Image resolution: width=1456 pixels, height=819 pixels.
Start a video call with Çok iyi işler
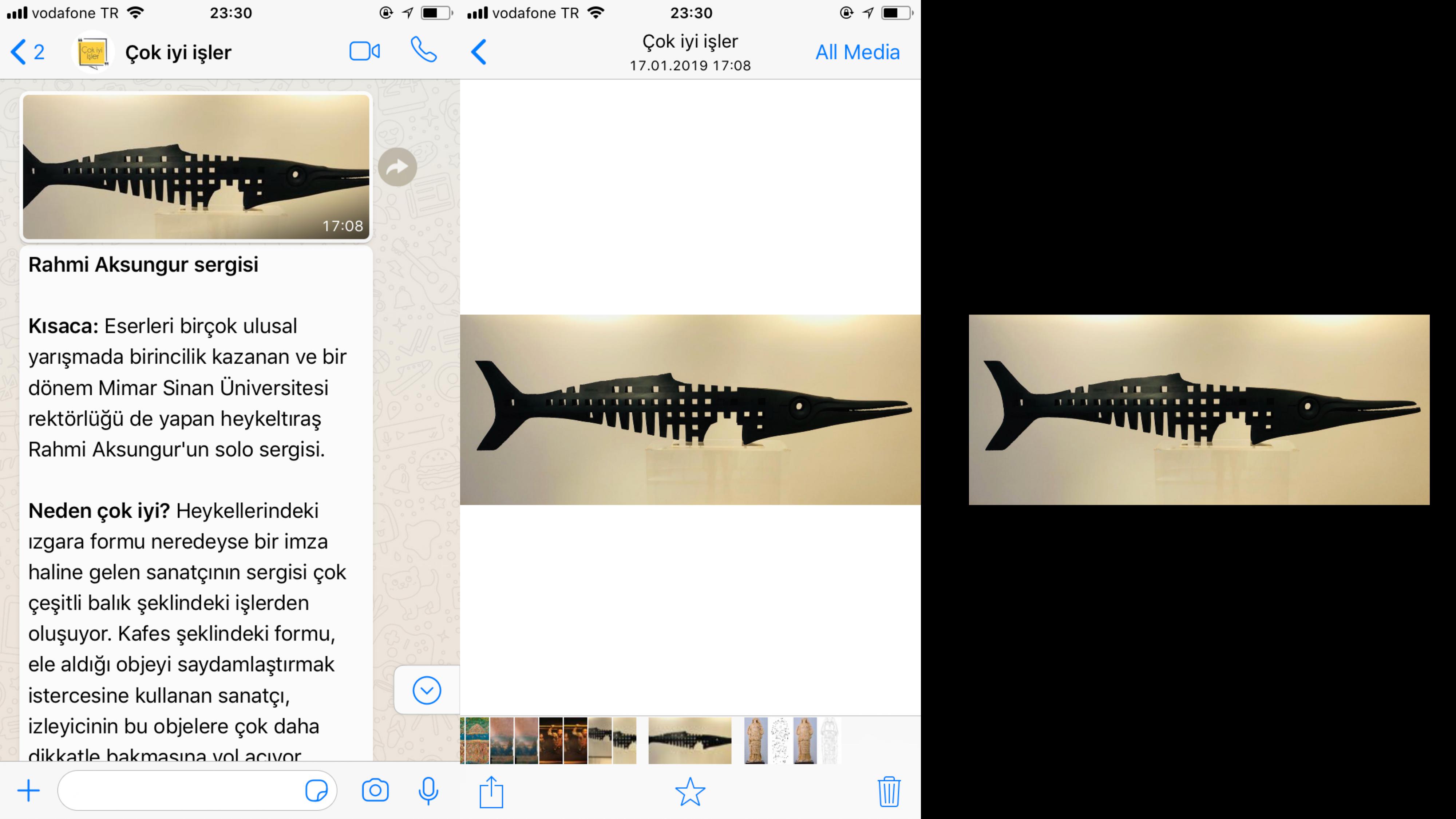click(x=365, y=51)
